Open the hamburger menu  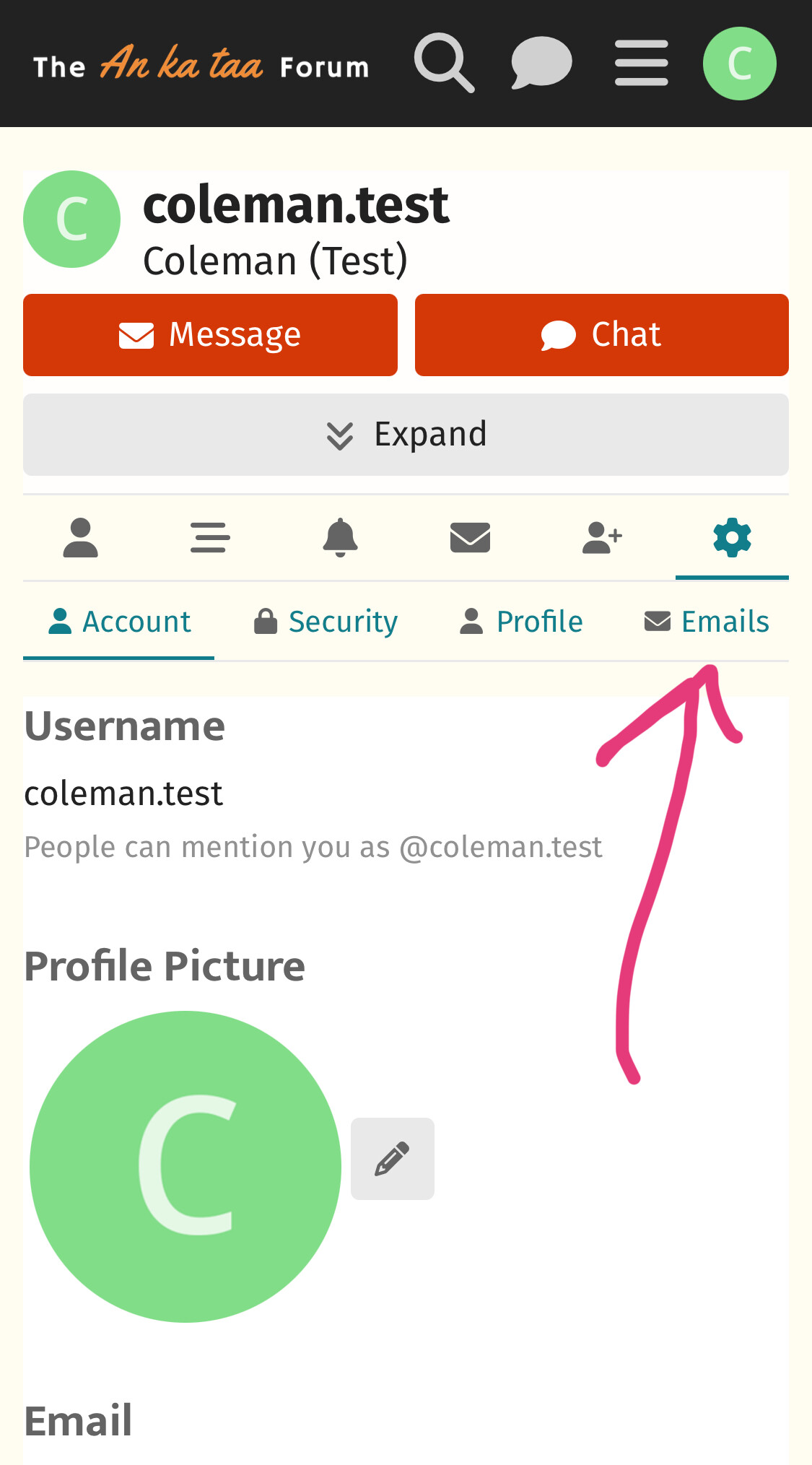(641, 63)
